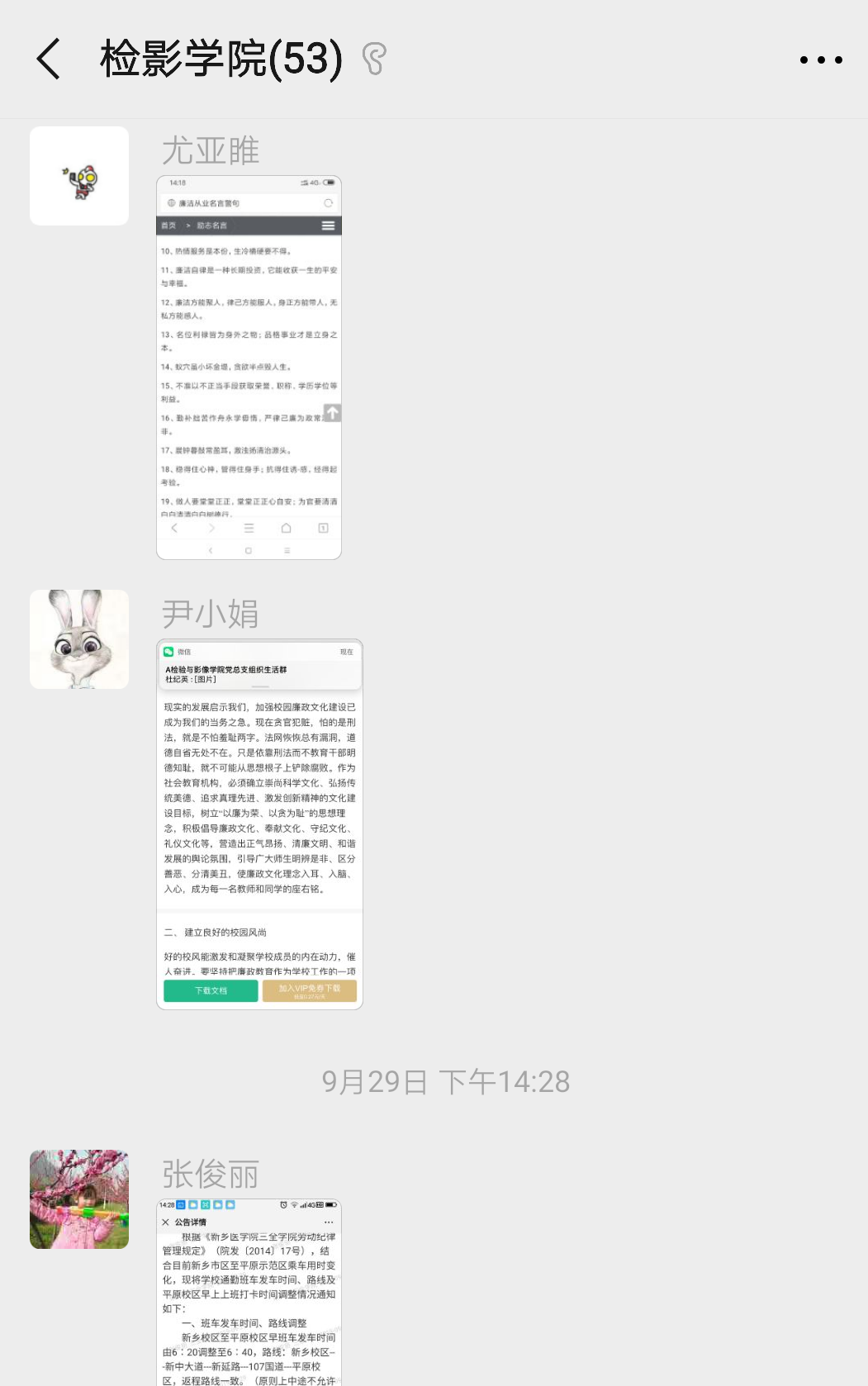View the image sent by 尹小娟
This screenshot has height=1386, width=868.
click(x=259, y=824)
